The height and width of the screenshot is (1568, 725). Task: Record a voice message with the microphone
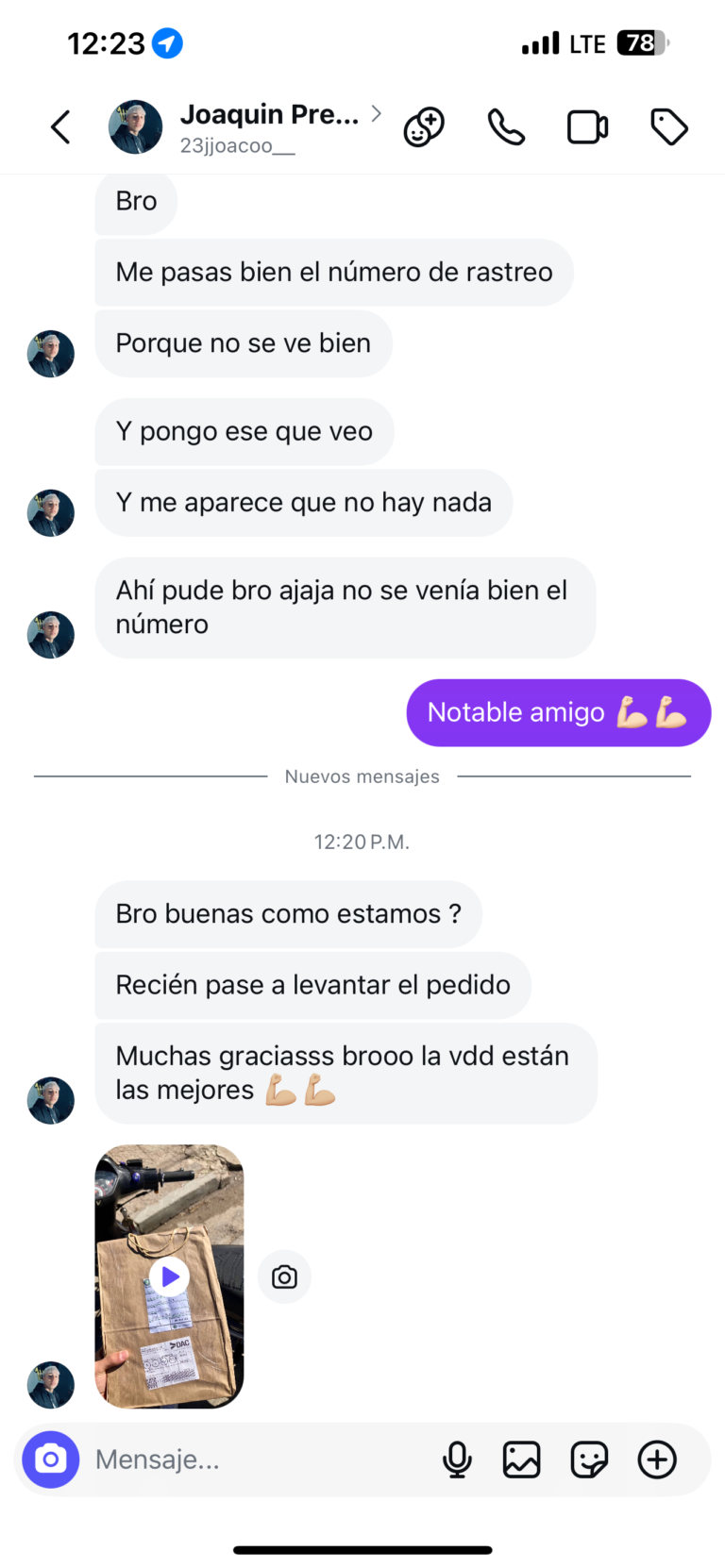coord(457,1460)
